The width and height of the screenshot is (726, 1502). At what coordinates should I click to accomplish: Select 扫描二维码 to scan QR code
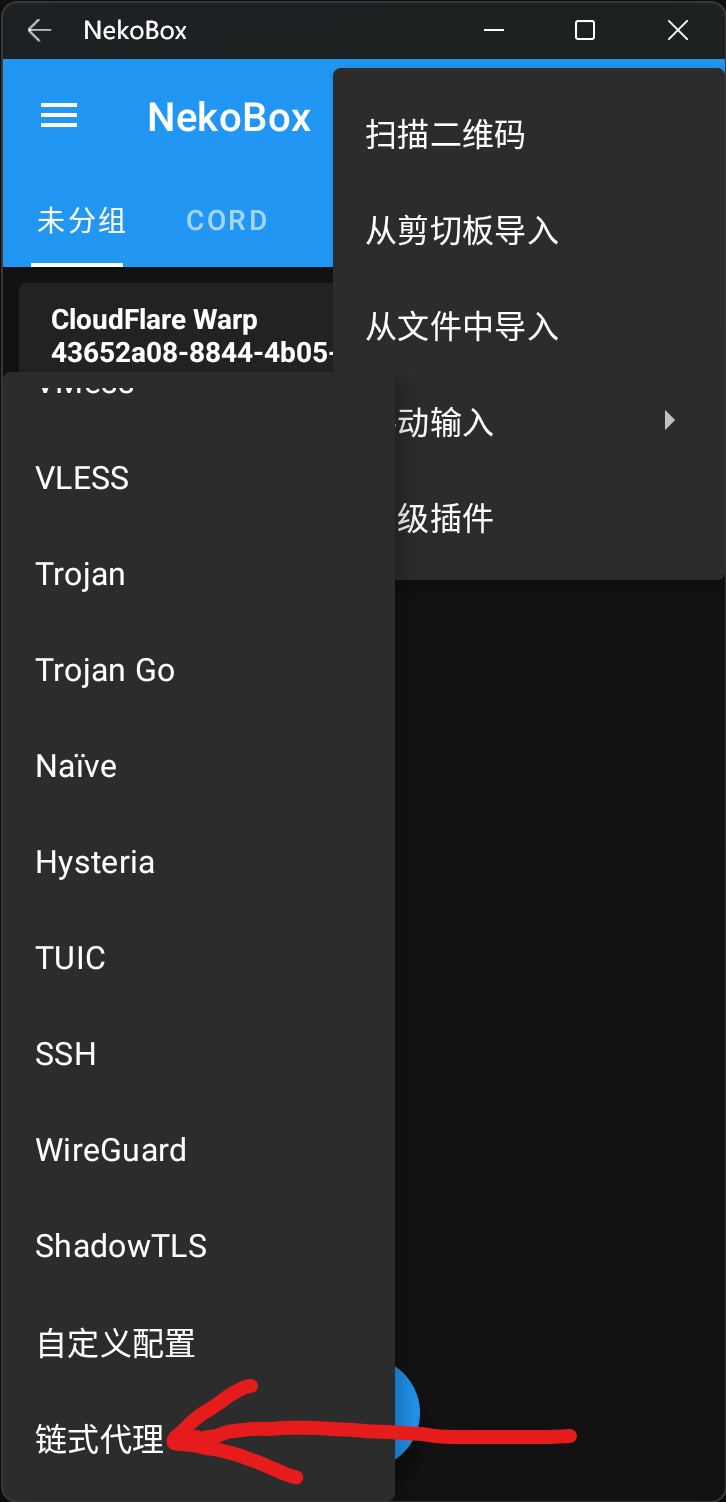coord(445,135)
